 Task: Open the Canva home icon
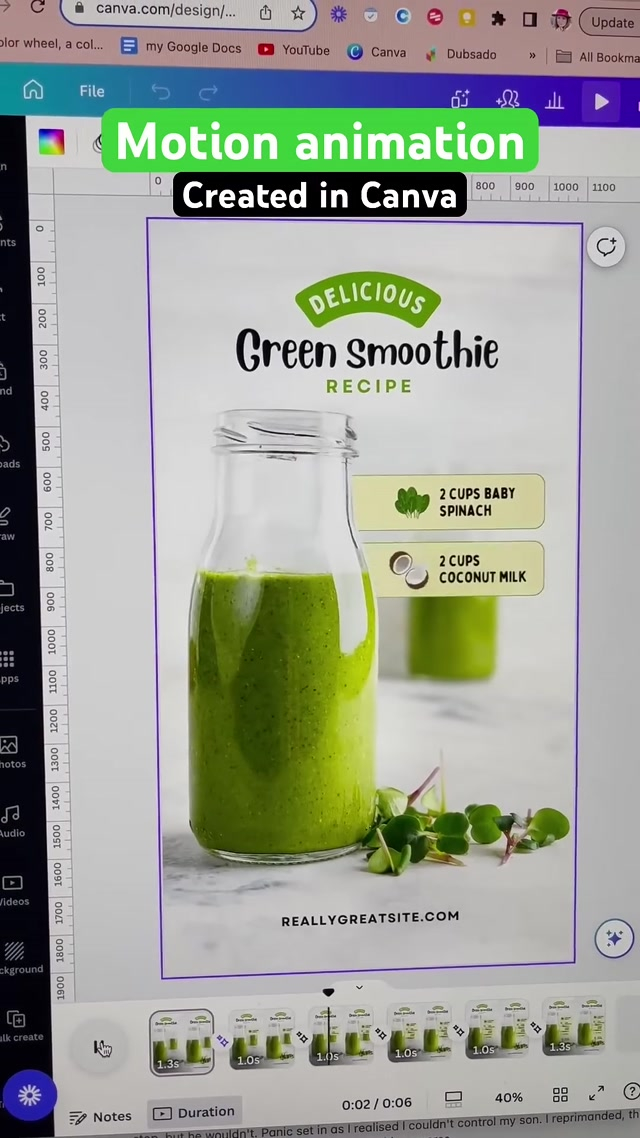33,91
